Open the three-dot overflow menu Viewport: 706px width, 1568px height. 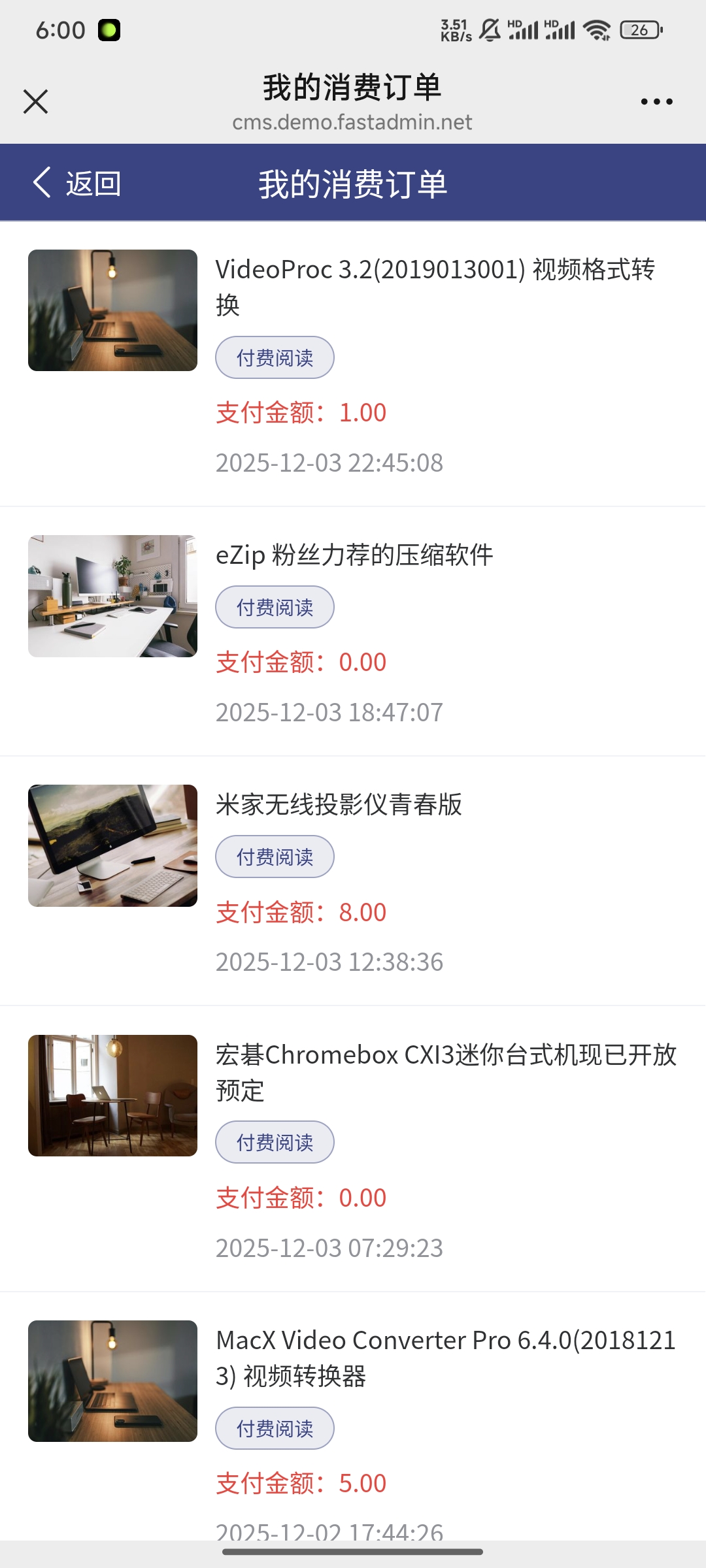point(656,102)
